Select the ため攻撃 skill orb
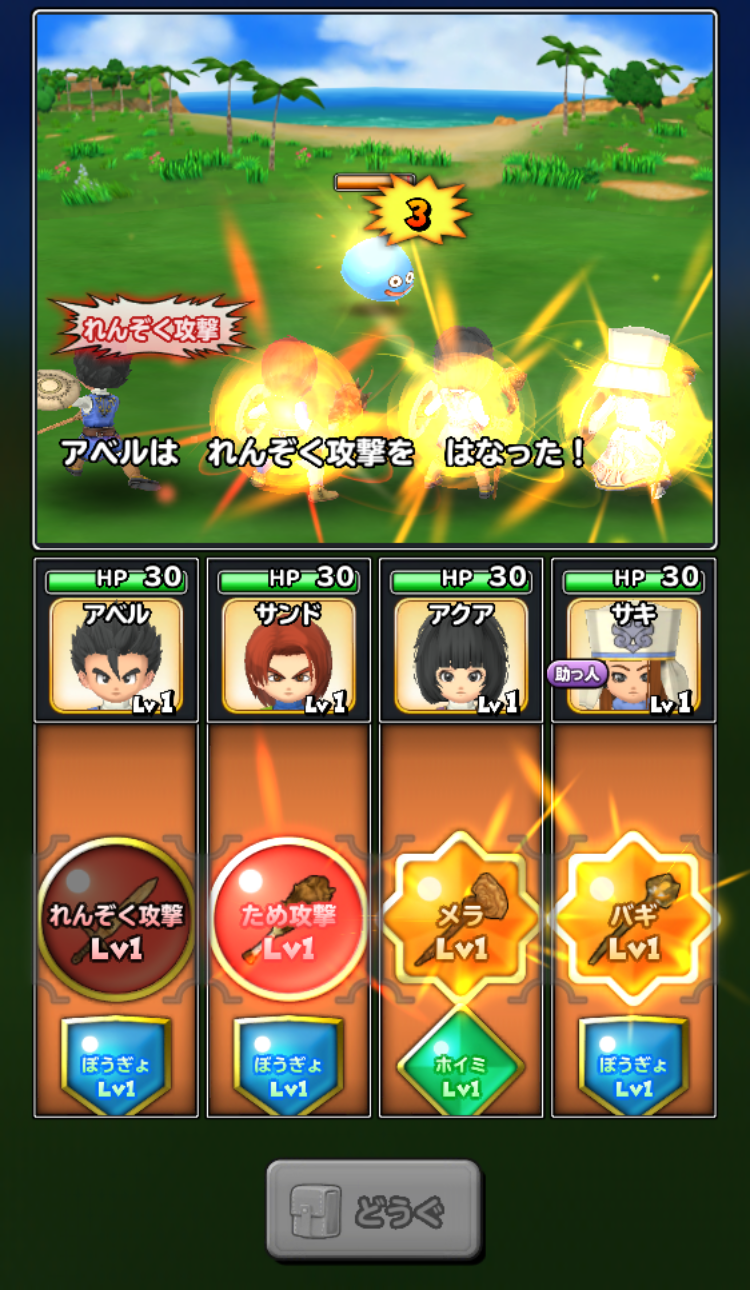The height and width of the screenshot is (1290, 750). [x=289, y=920]
